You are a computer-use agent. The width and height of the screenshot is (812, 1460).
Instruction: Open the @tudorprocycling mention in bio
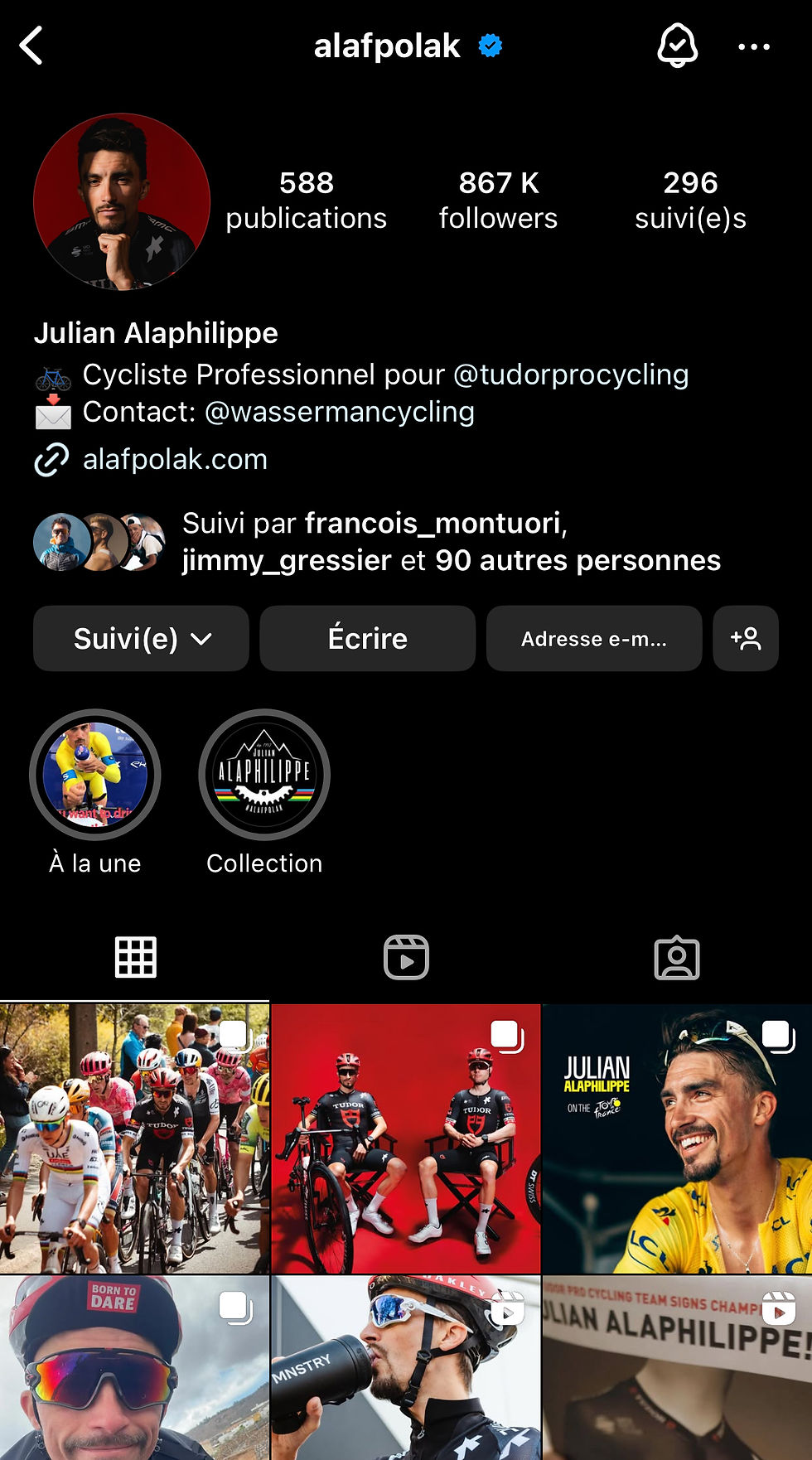click(571, 375)
